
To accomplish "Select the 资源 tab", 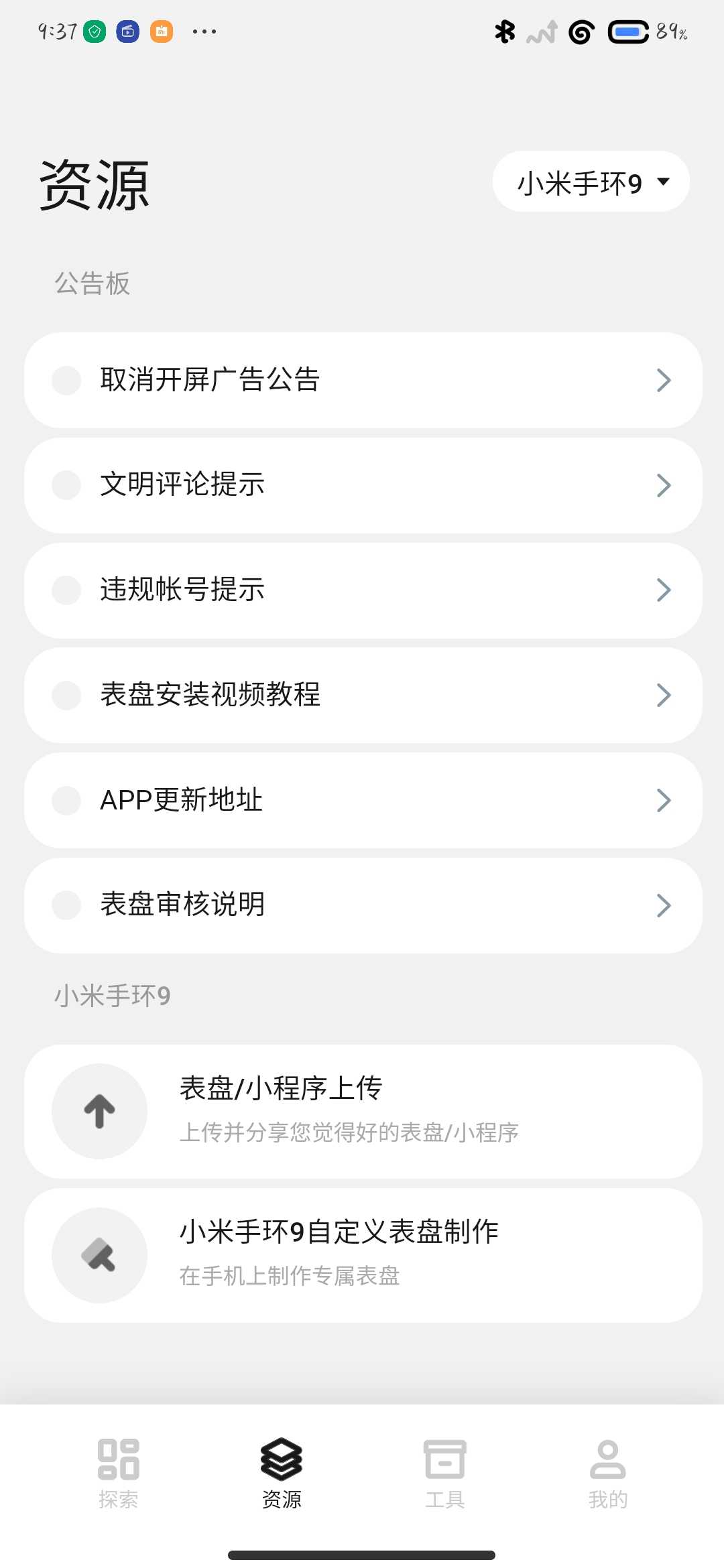I will [x=282, y=1472].
